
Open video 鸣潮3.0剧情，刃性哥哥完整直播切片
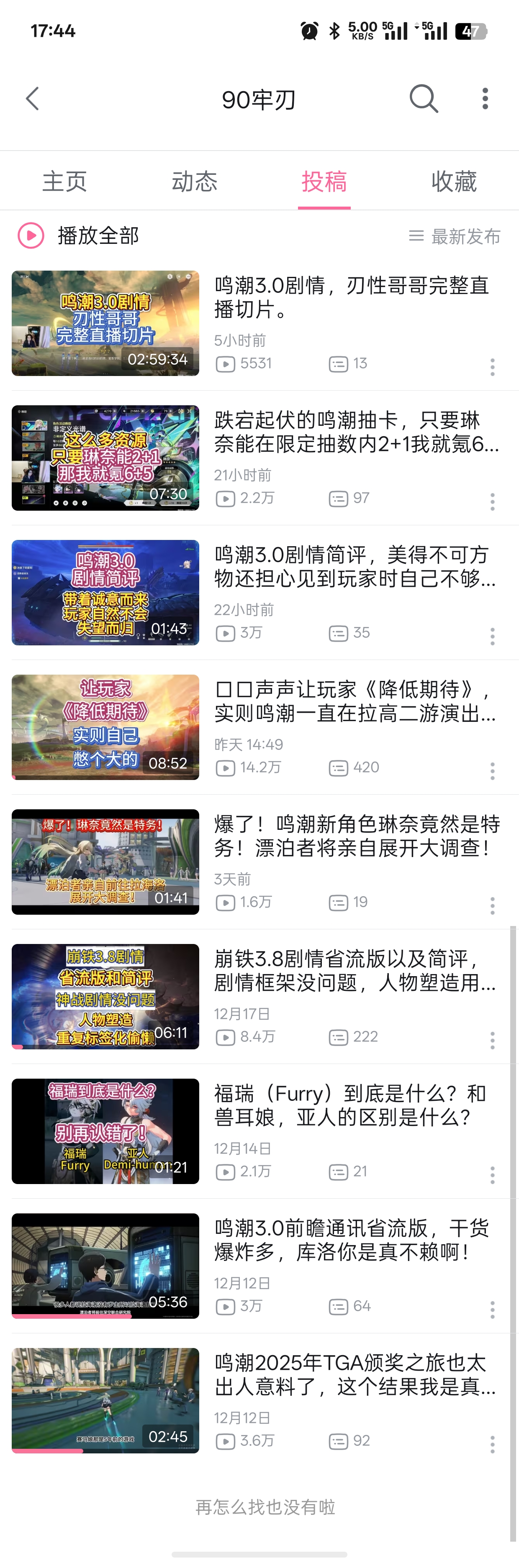coord(351,297)
